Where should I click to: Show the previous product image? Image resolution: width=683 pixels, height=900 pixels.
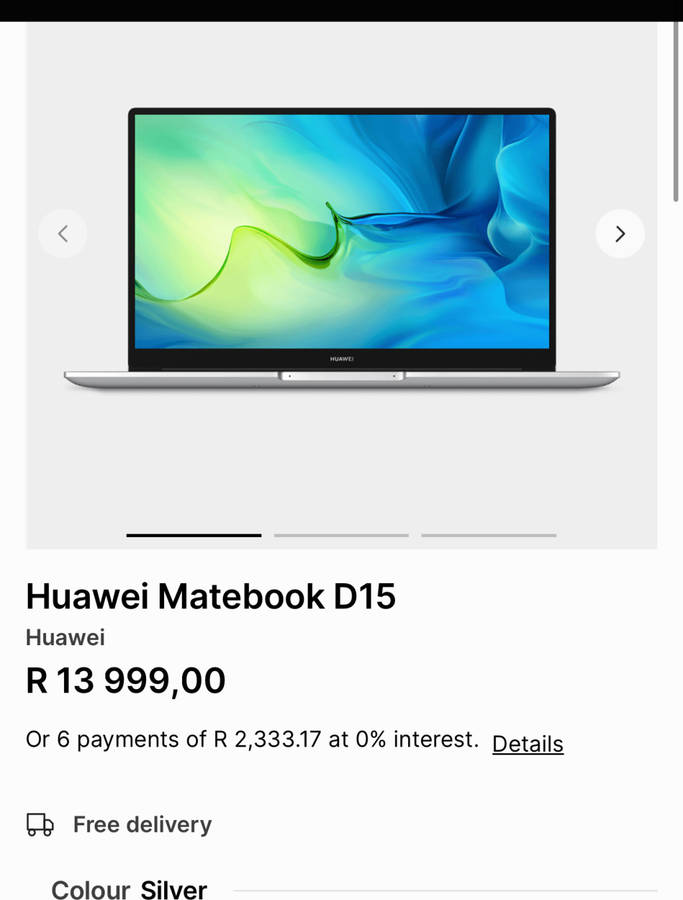62,234
